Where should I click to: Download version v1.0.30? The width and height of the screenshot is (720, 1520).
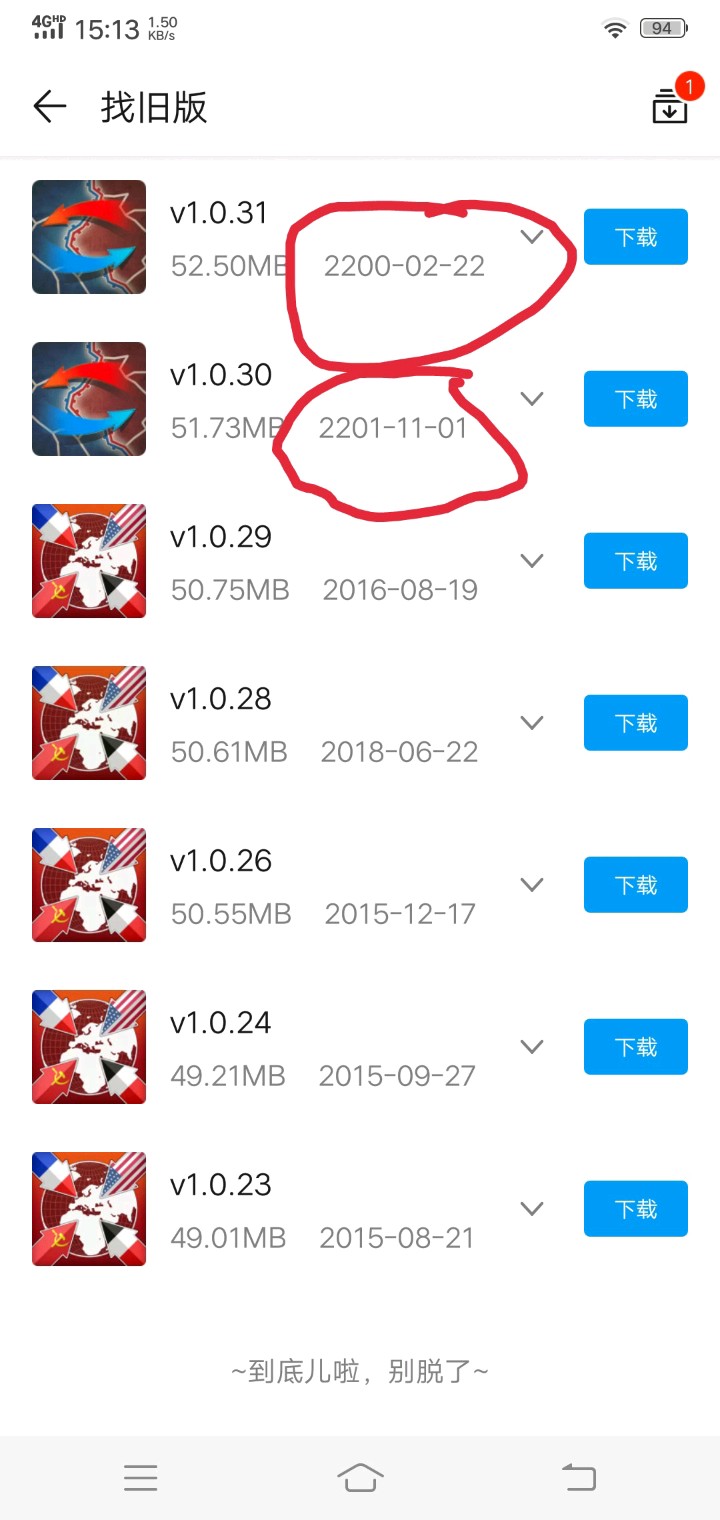[635, 399]
